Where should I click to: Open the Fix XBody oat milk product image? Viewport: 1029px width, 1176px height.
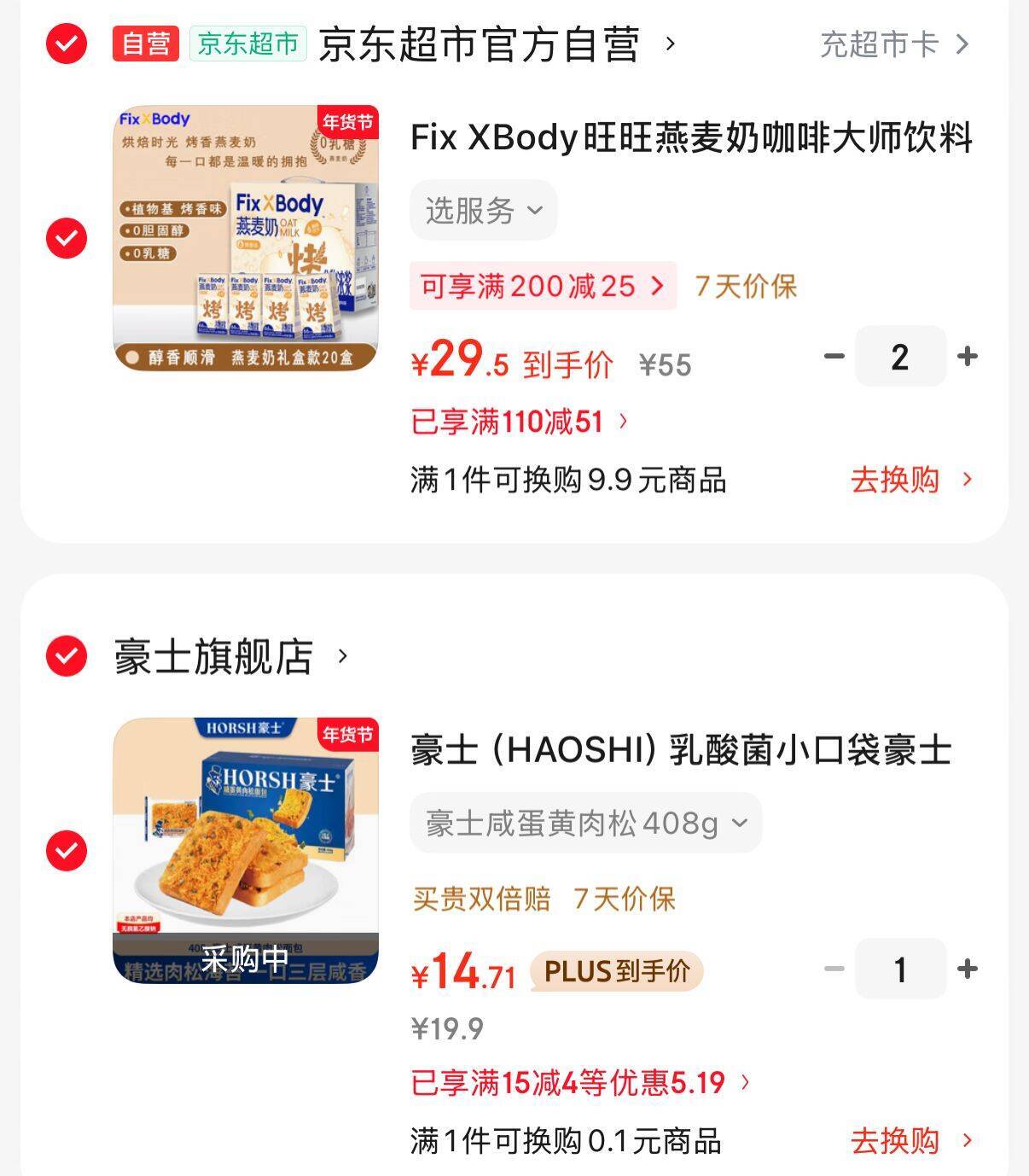(246, 238)
